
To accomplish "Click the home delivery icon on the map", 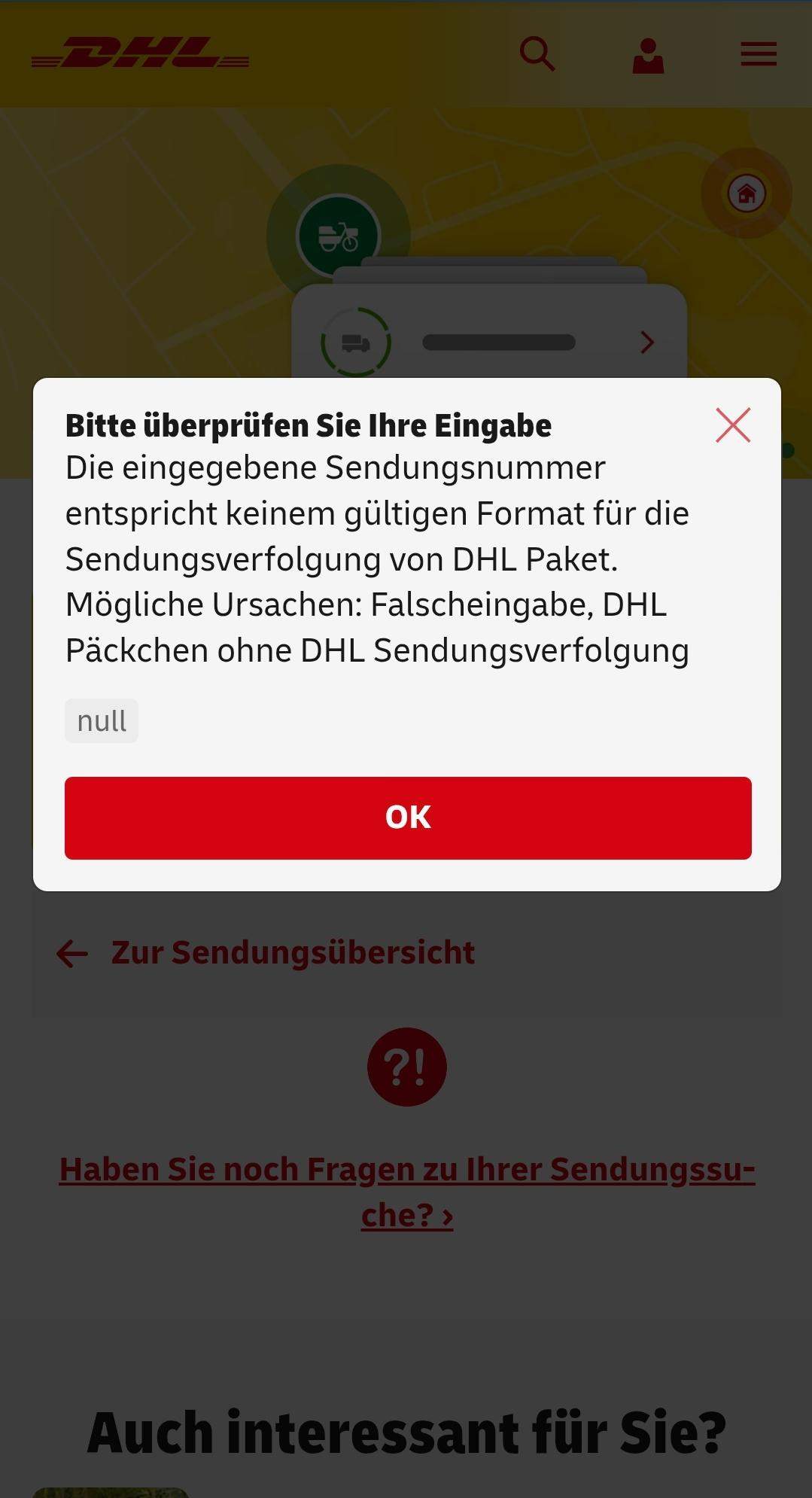I will click(746, 193).
